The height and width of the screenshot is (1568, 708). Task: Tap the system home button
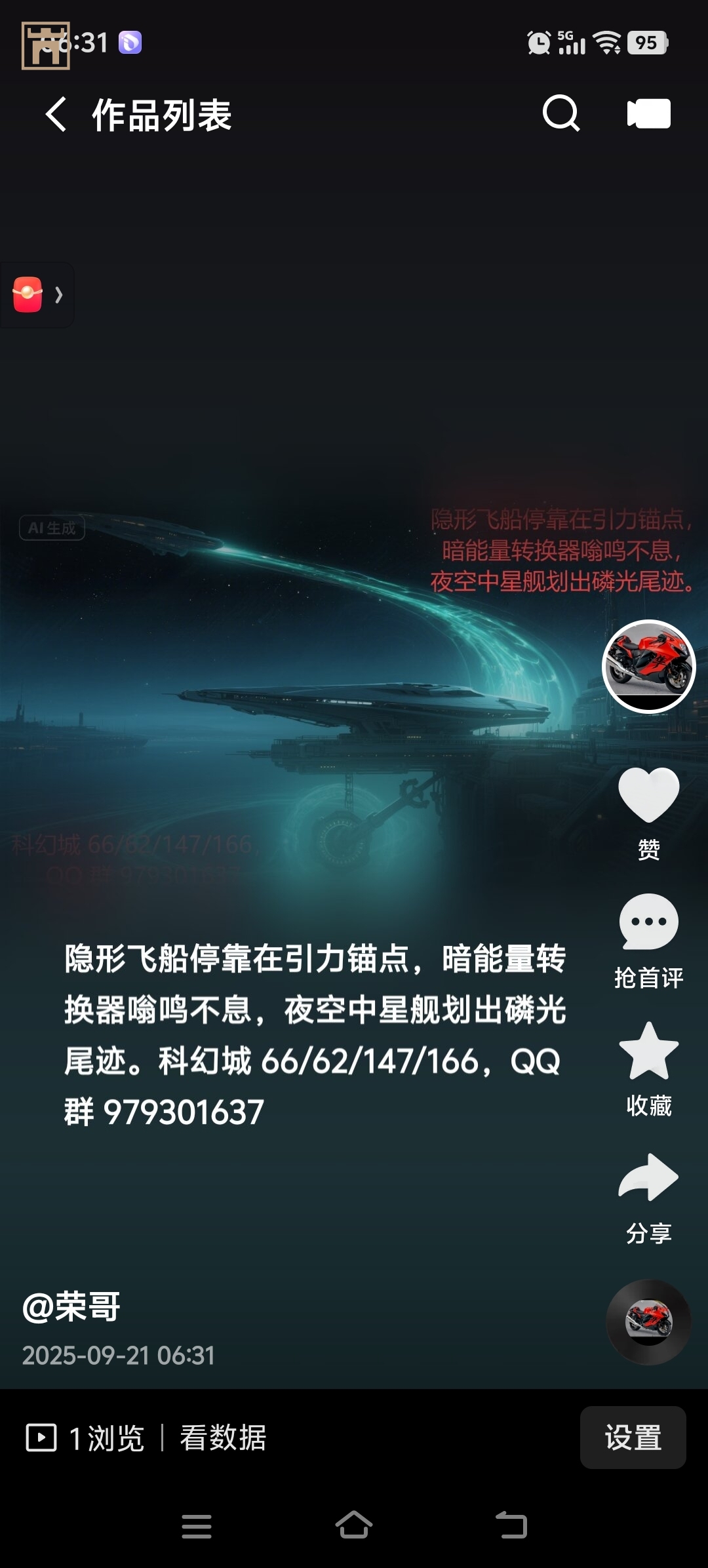(354, 1525)
